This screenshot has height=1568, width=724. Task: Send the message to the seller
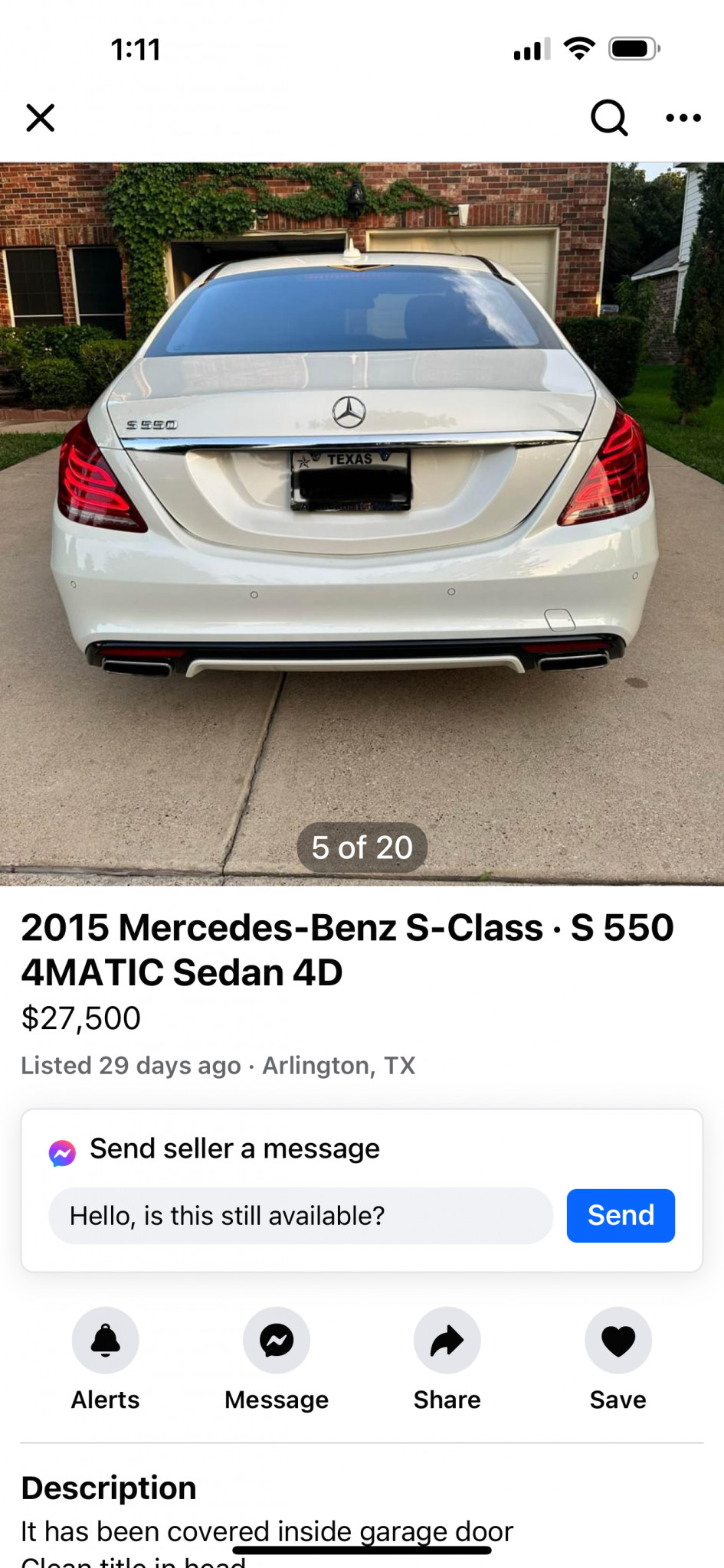(621, 1215)
